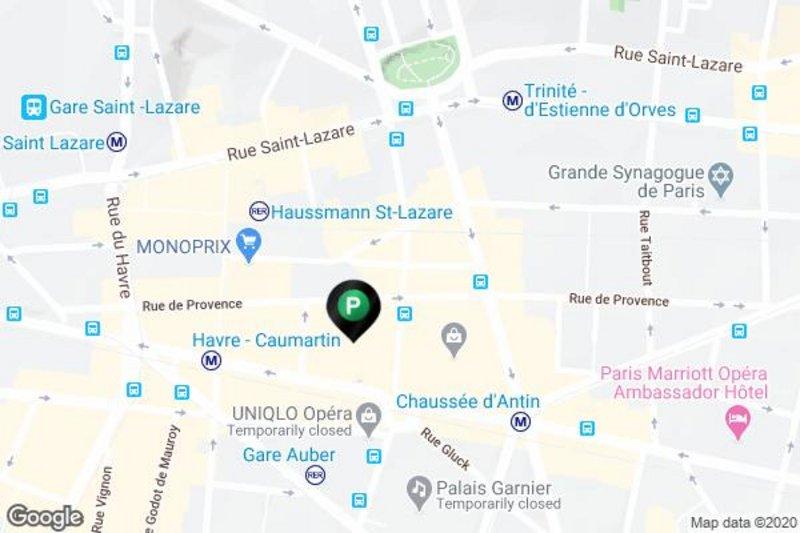
Task: Tap the Gare Auber RER marker
Action: (315, 473)
